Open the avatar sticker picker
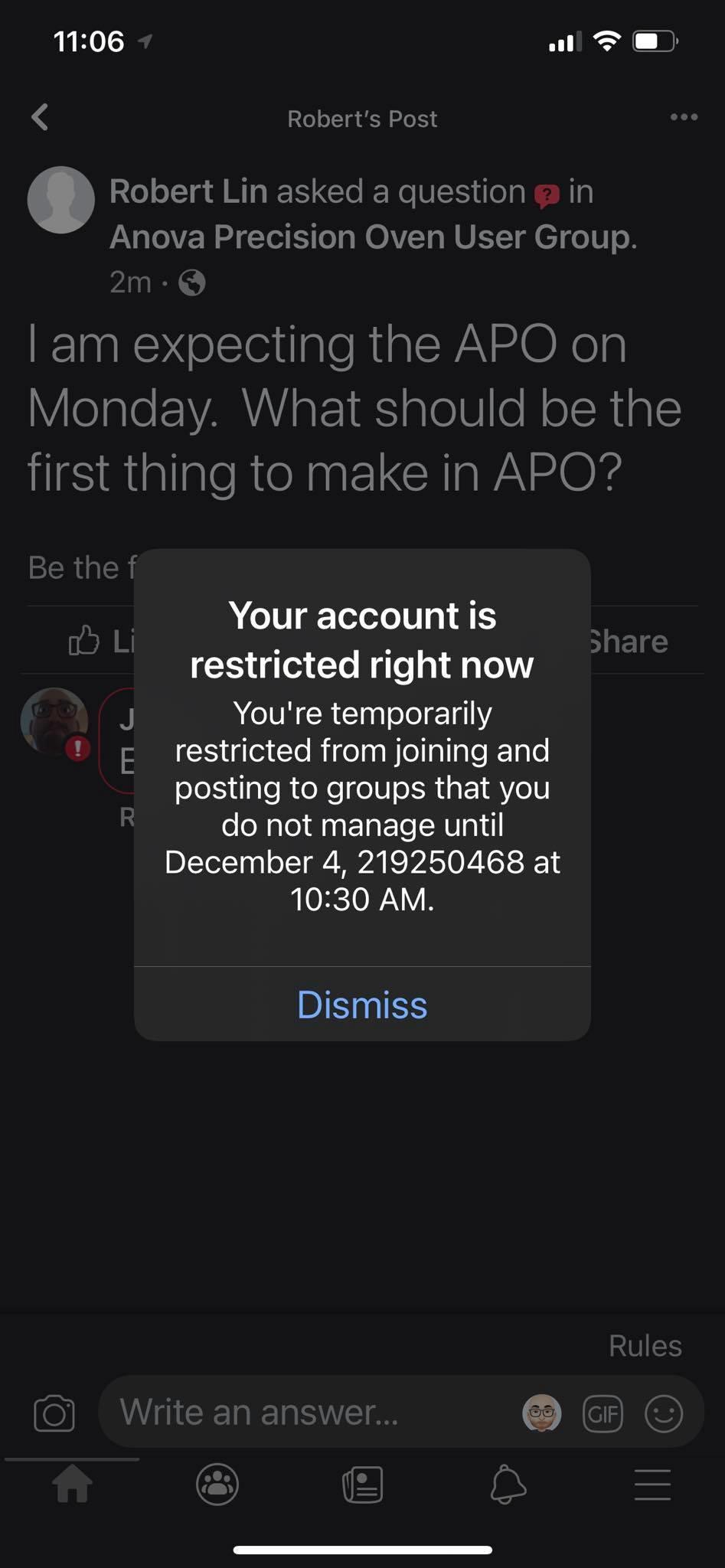This screenshot has width=725, height=1568. 542,1413
